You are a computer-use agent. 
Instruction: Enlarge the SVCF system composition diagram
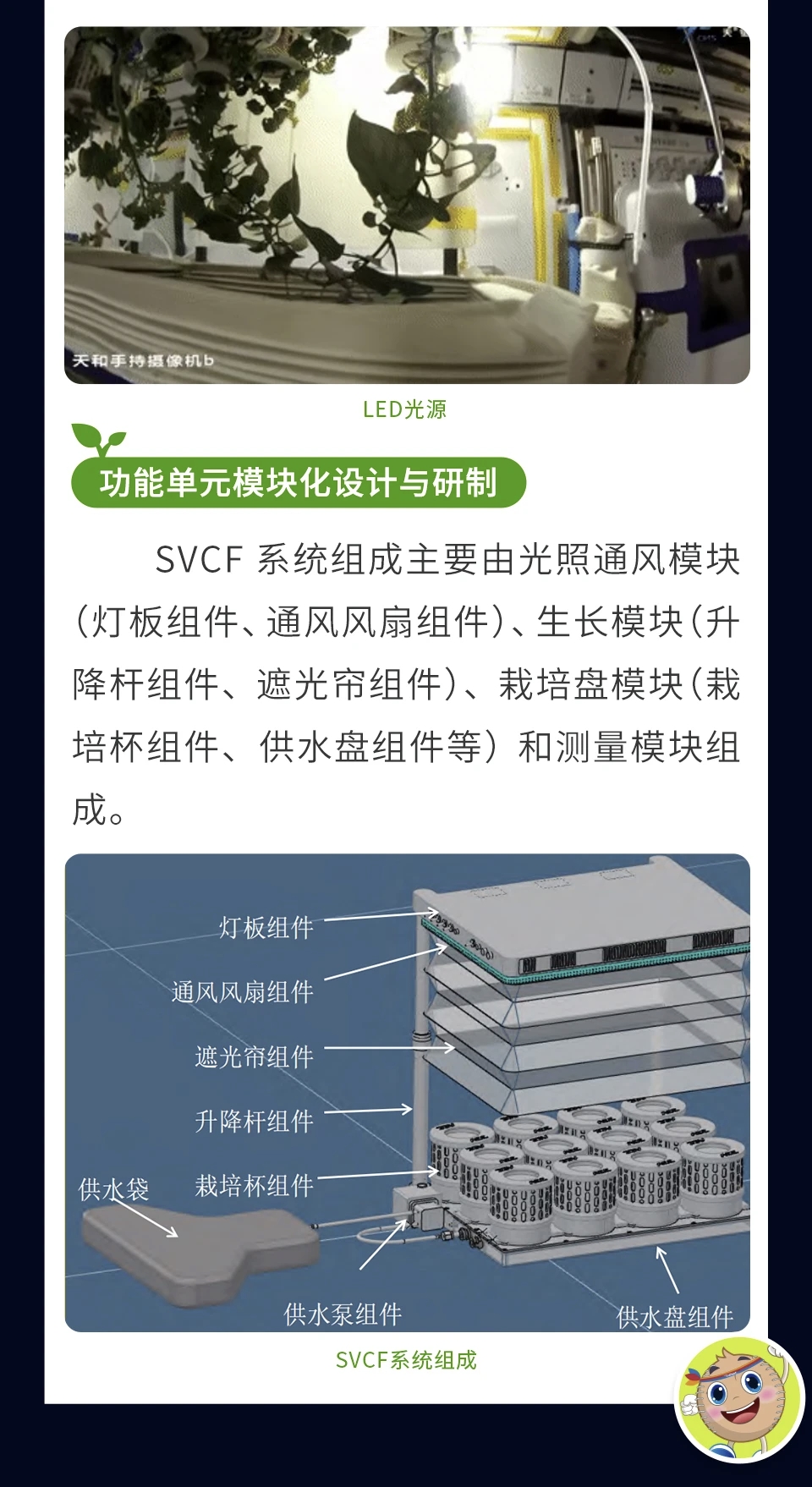407,1093
